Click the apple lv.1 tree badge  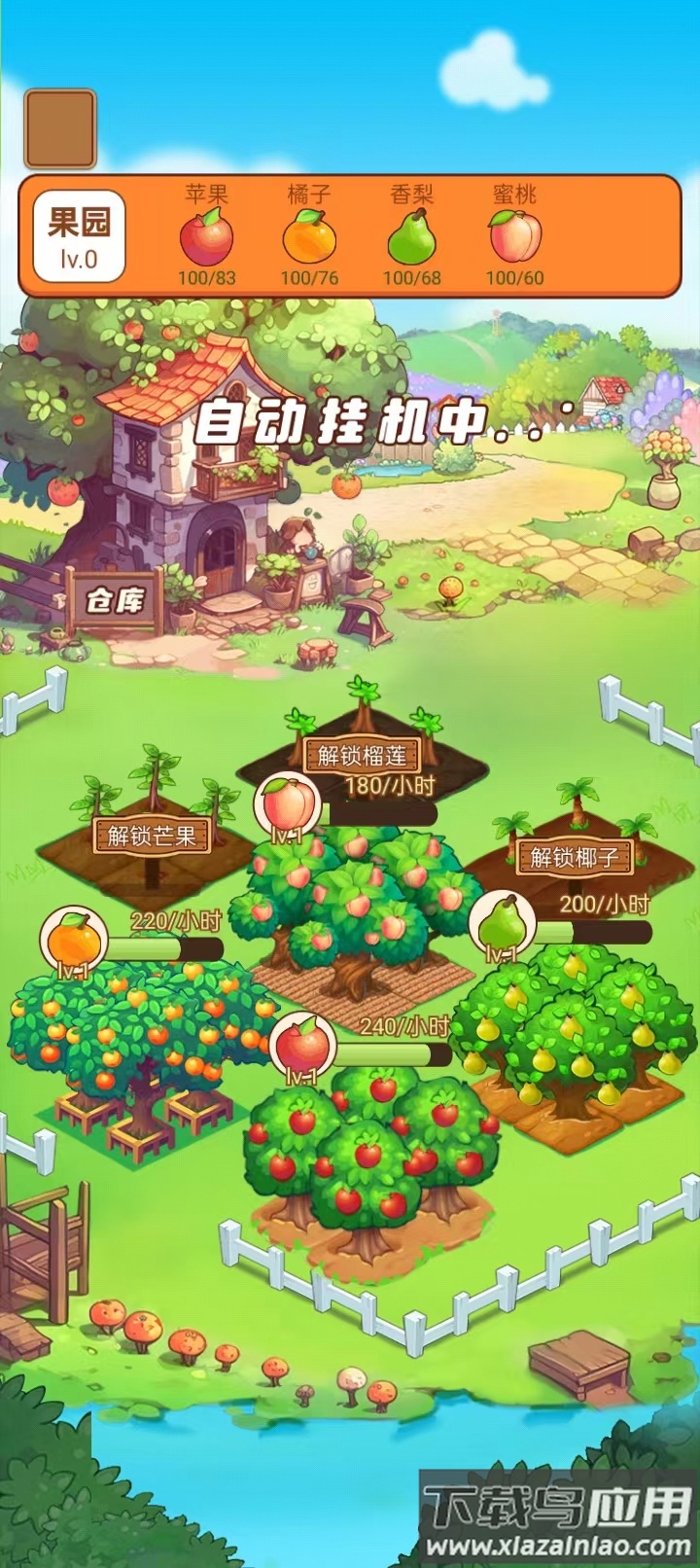[304, 1043]
